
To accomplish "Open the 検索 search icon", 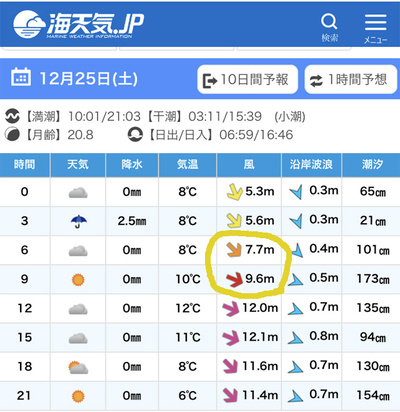I will point(329,27).
